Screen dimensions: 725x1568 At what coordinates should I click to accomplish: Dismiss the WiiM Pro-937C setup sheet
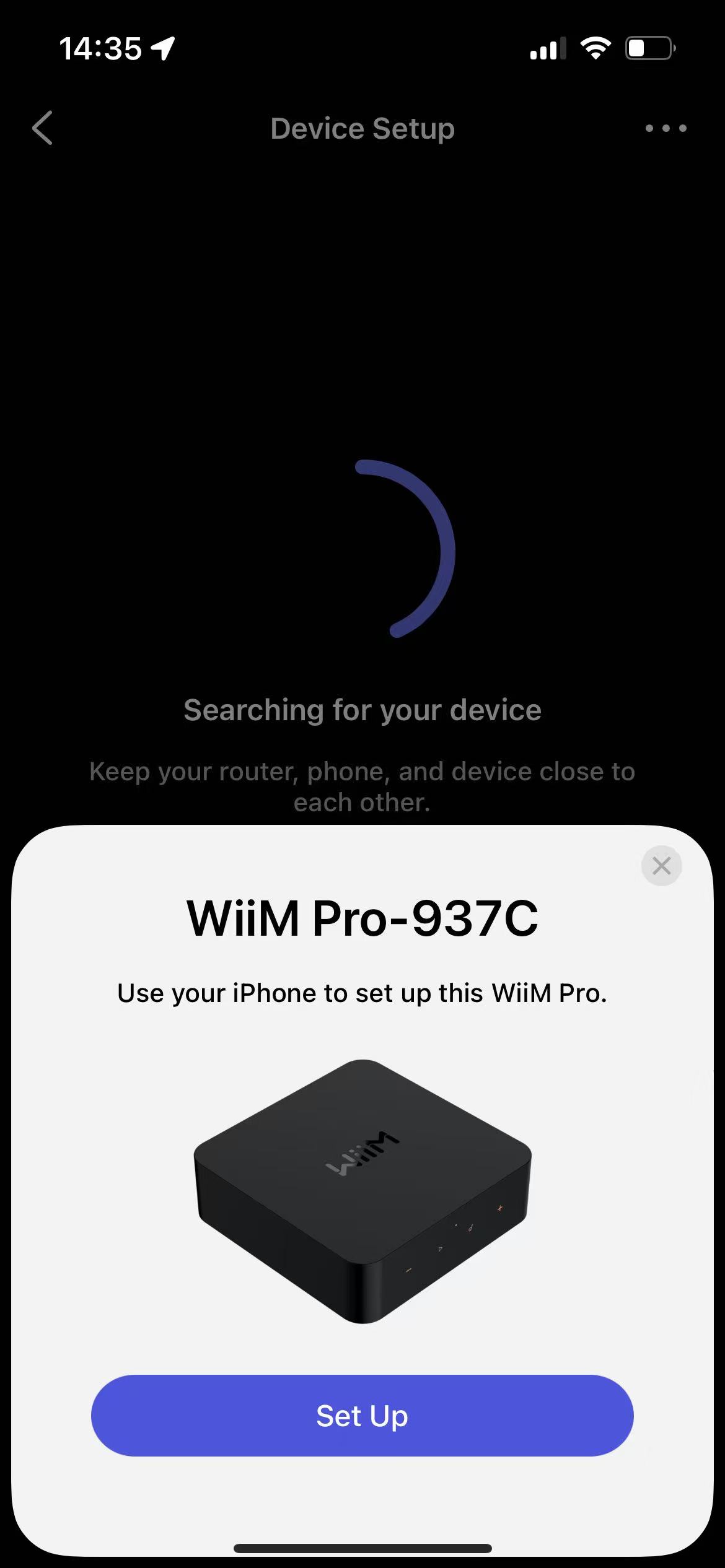tap(661, 866)
